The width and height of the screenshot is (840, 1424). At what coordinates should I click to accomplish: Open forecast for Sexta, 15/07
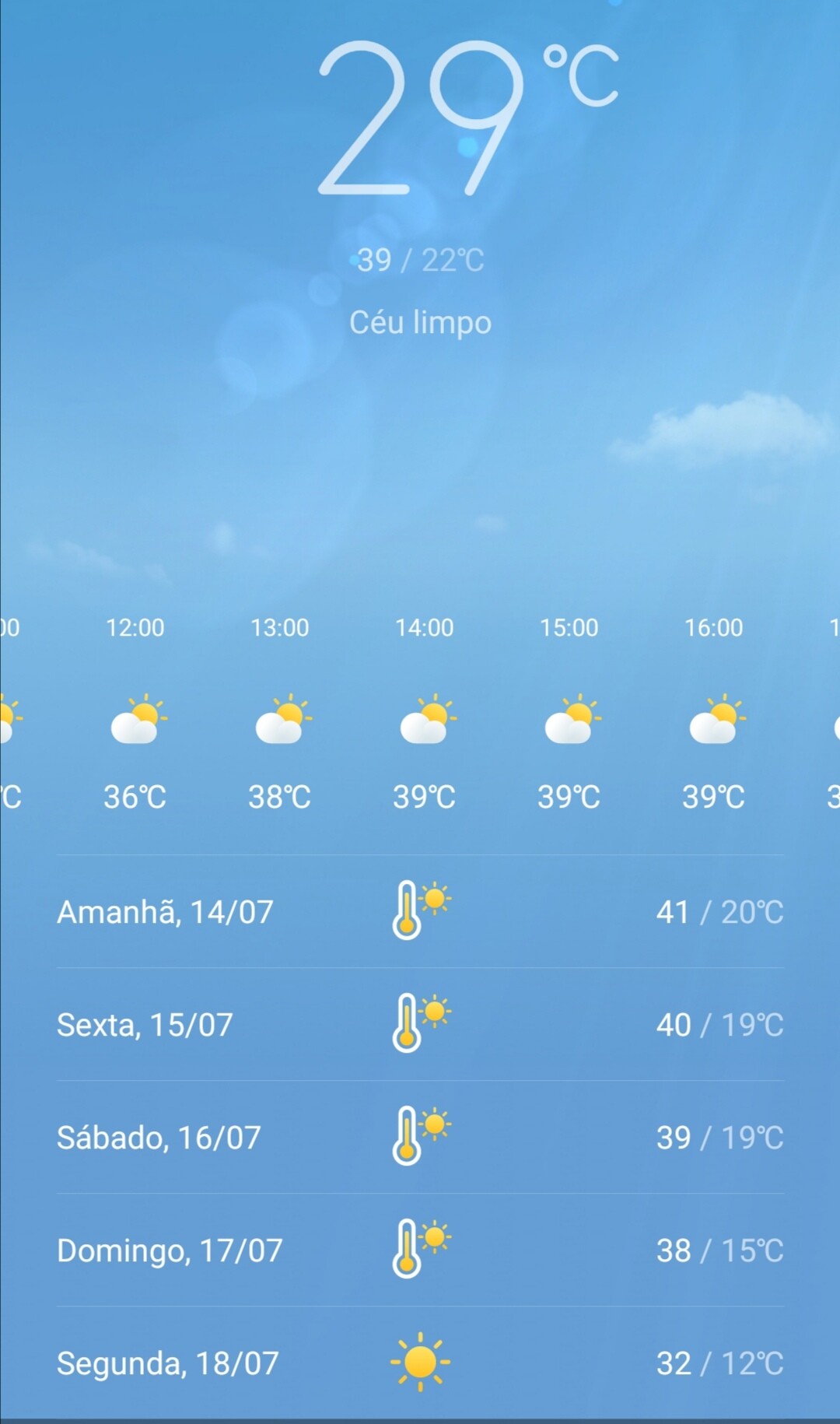[420, 1024]
